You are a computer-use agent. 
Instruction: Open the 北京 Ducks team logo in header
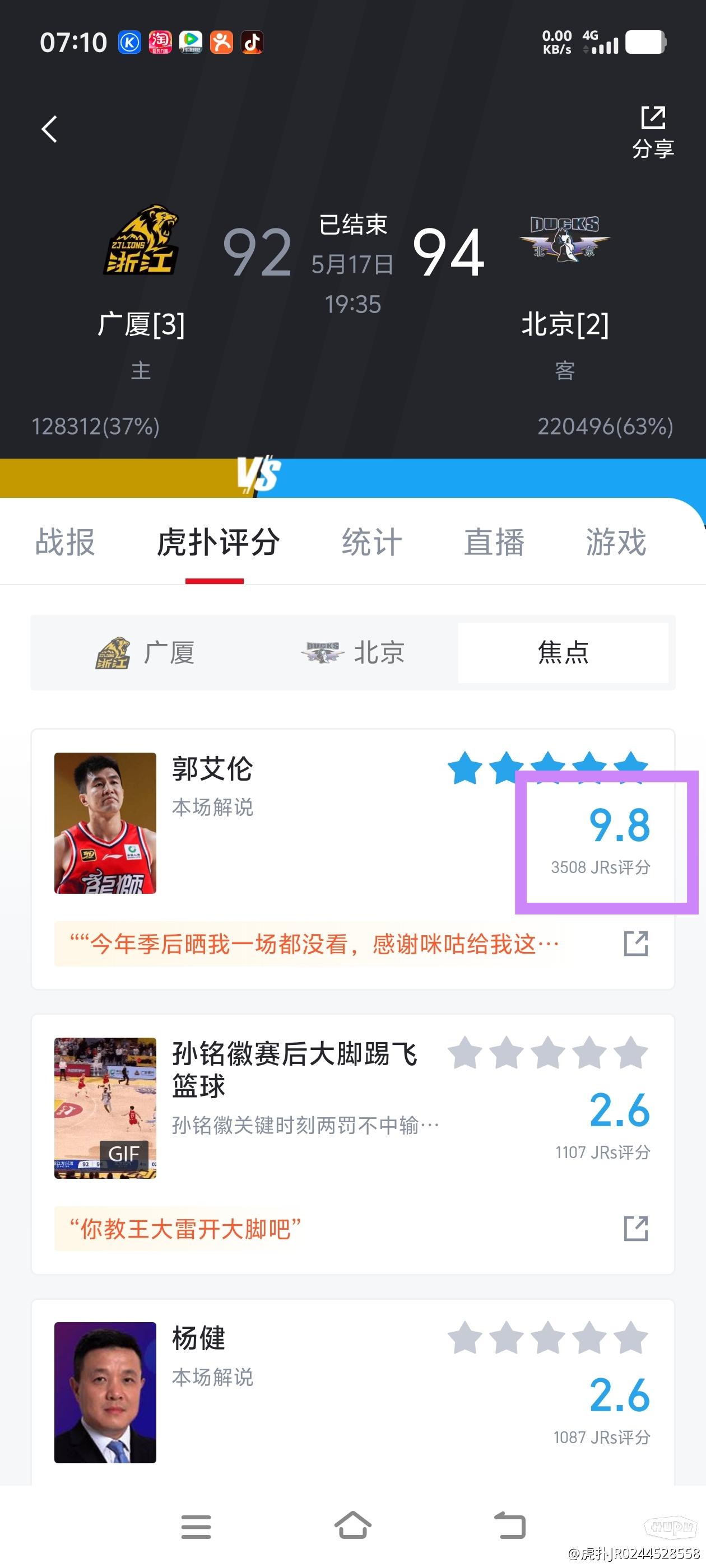click(x=565, y=239)
